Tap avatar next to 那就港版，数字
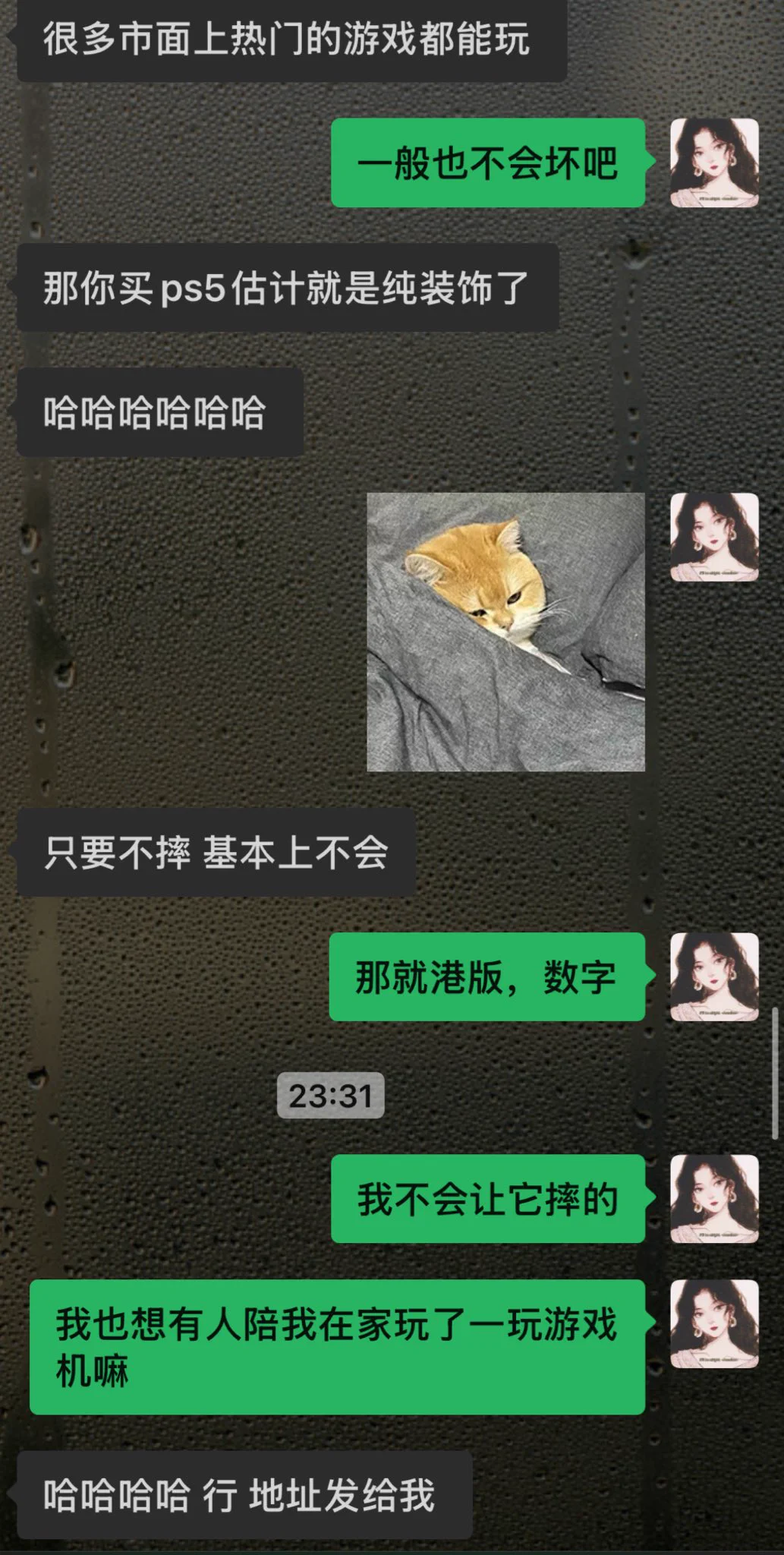This screenshot has height=1555, width=784. 714,976
